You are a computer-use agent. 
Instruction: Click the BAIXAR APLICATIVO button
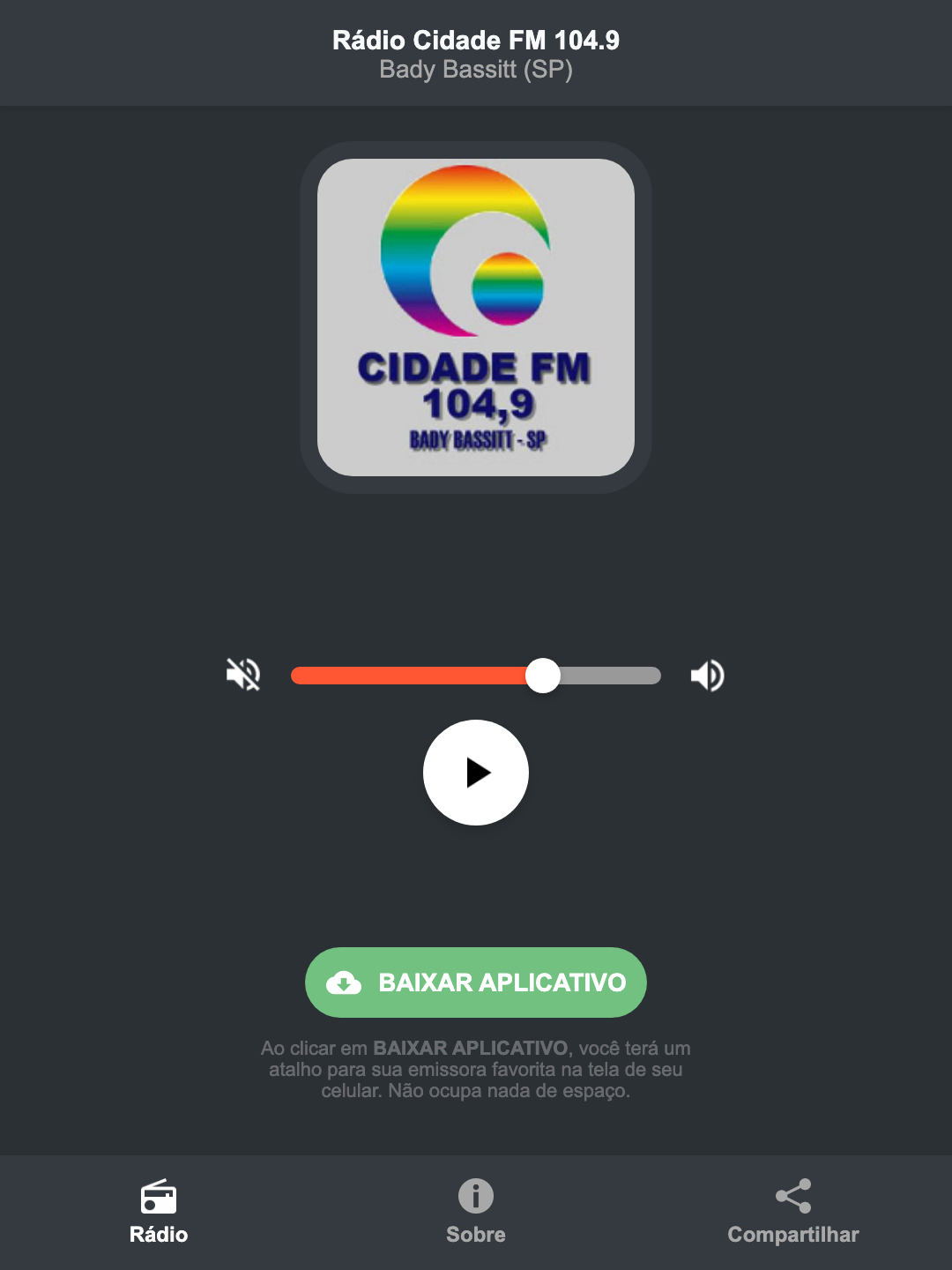[x=476, y=982]
